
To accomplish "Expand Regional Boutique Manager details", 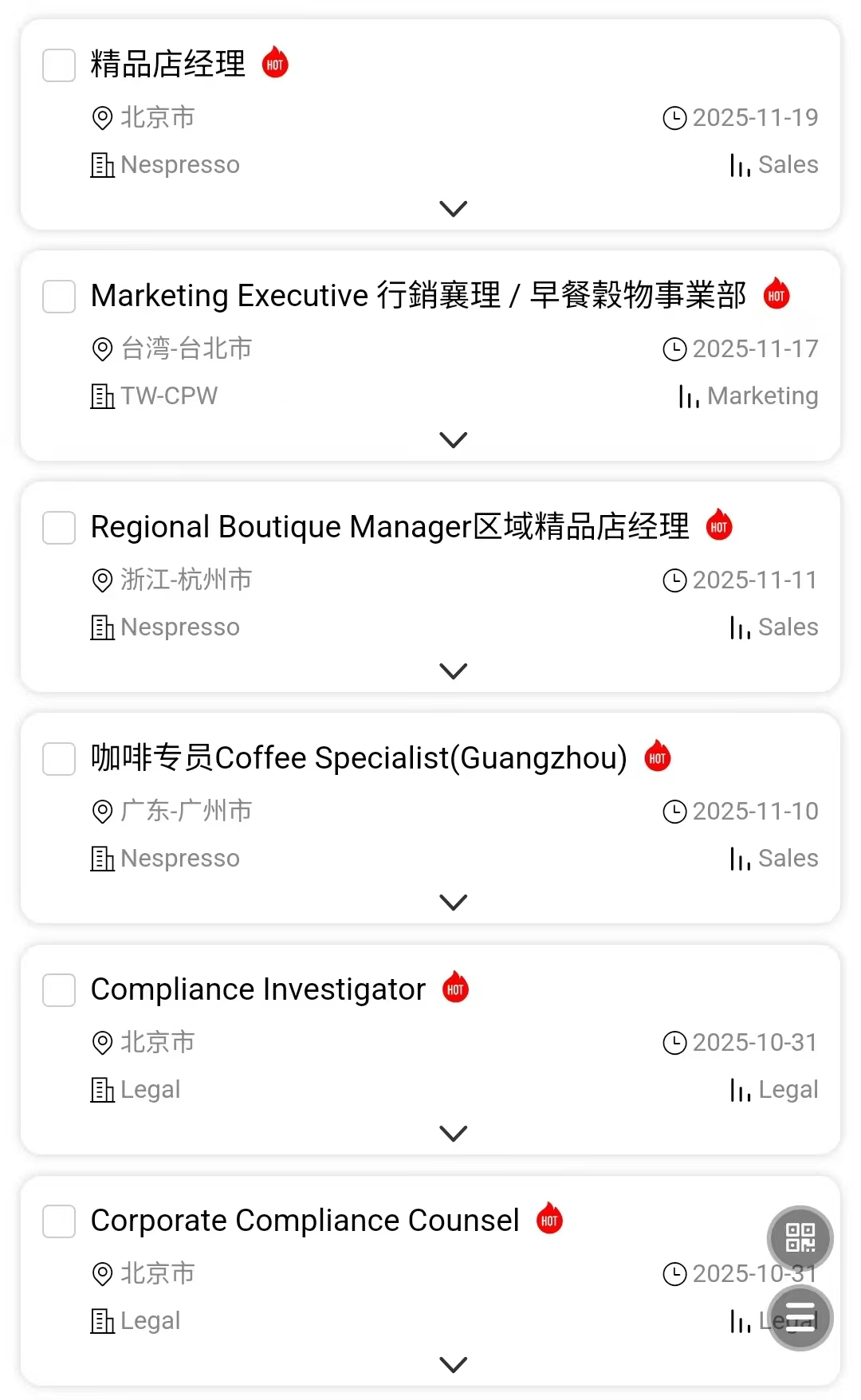I will click(453, 671).
